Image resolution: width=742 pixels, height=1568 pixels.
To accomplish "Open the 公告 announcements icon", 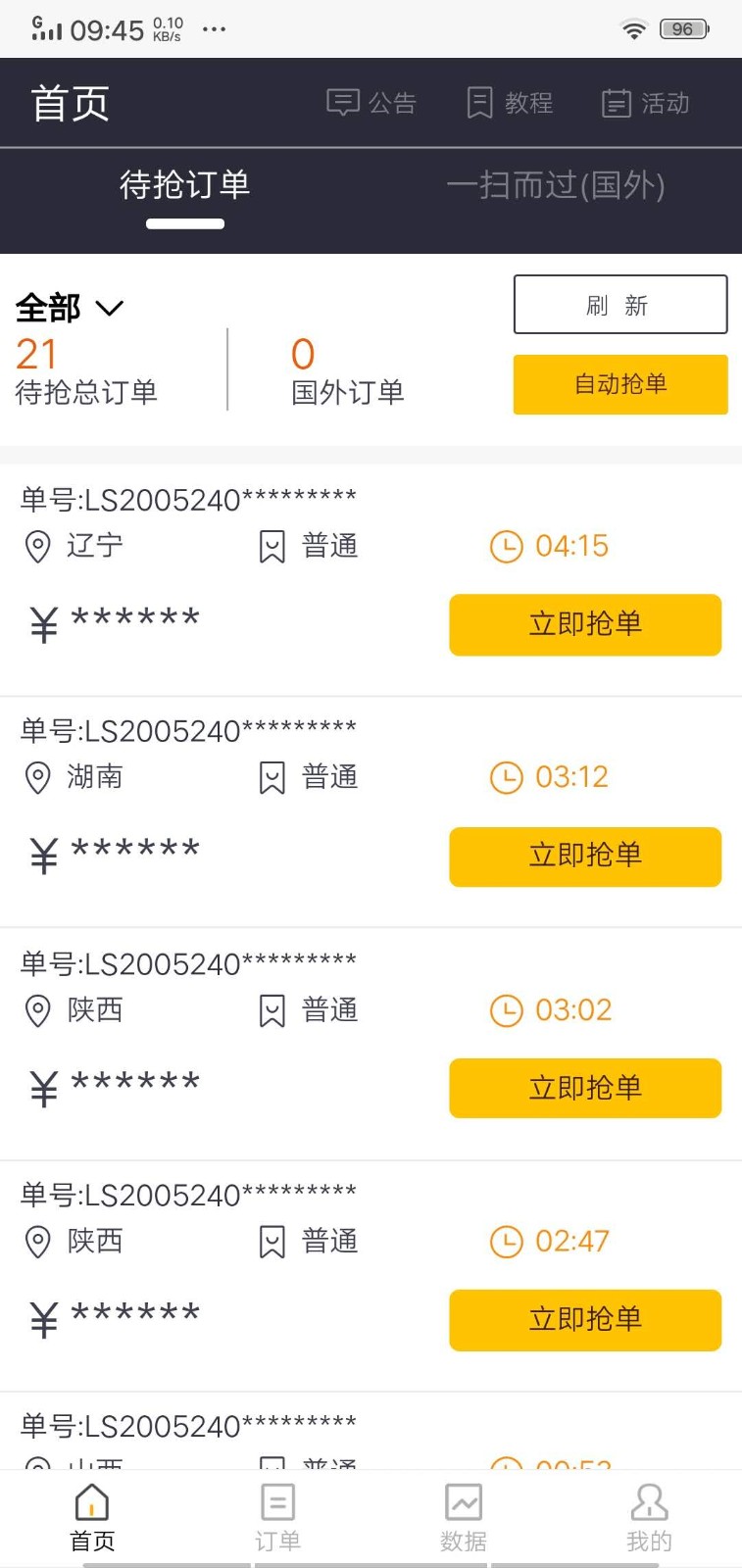I will pyautogui.click(x=344, y=101).
